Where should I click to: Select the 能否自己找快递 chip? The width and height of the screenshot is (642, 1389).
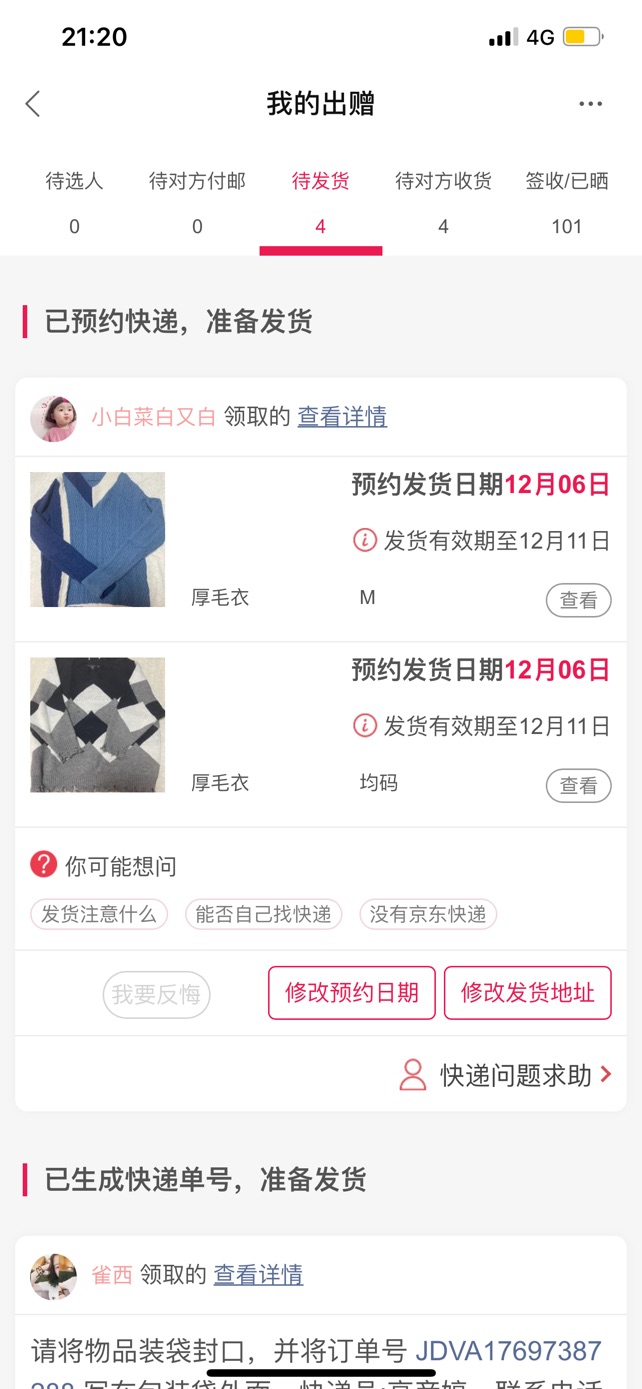264,914
